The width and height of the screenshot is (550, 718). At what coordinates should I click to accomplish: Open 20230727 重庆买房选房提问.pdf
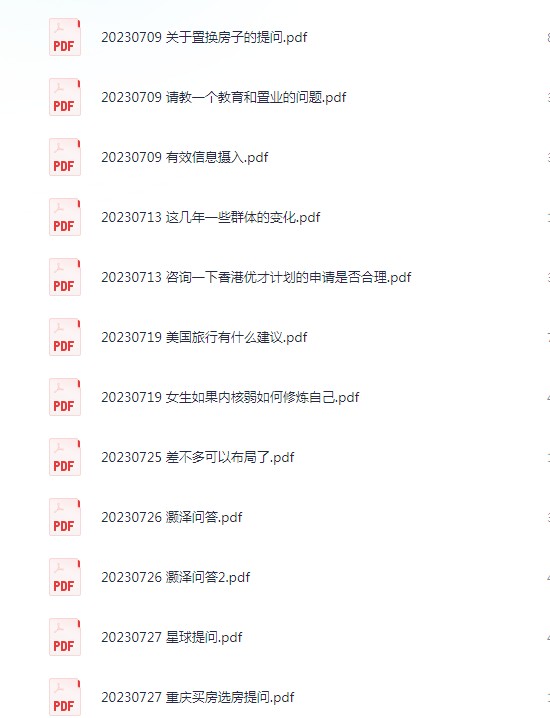pos(197,697)
